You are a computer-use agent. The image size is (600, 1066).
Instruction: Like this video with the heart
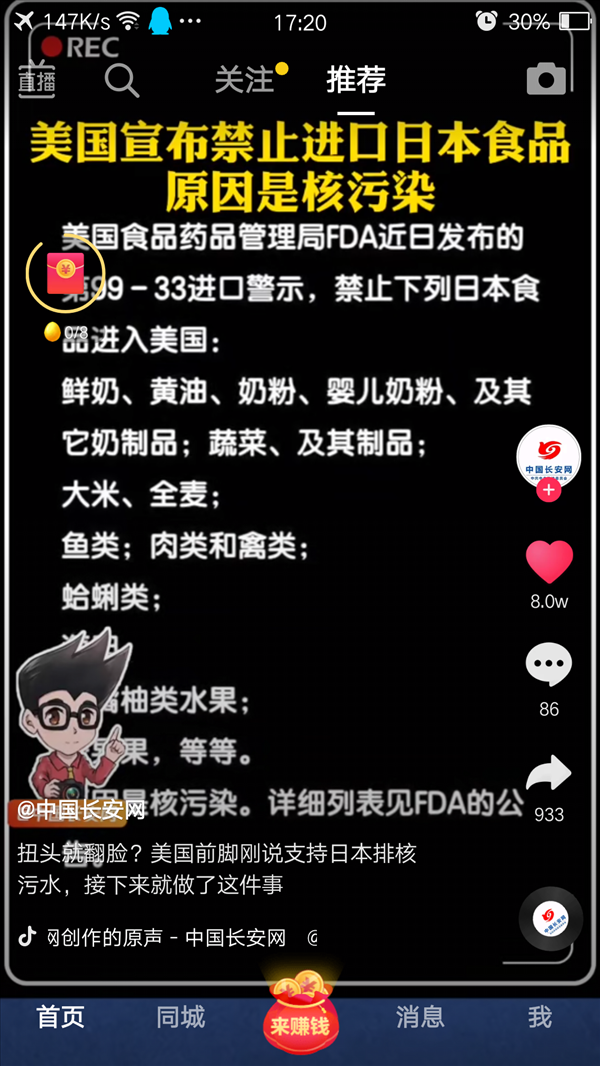(x=549, y=562)
